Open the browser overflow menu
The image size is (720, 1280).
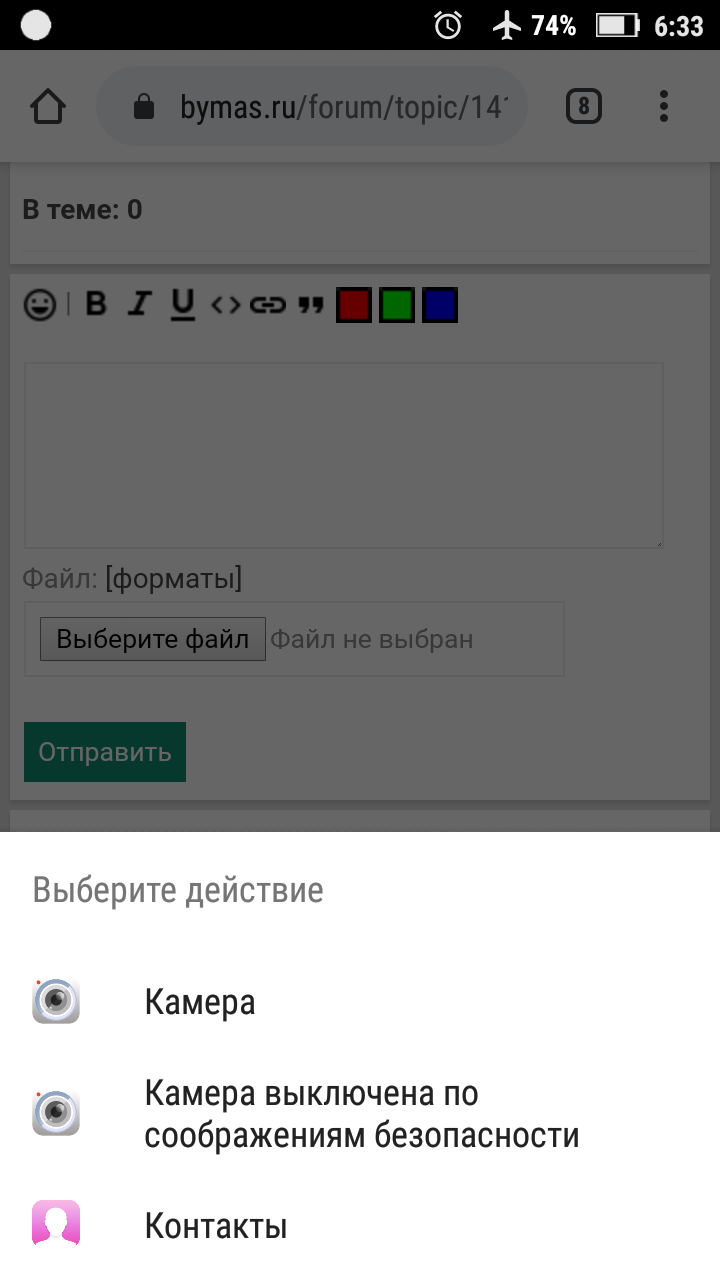[664, 106]
